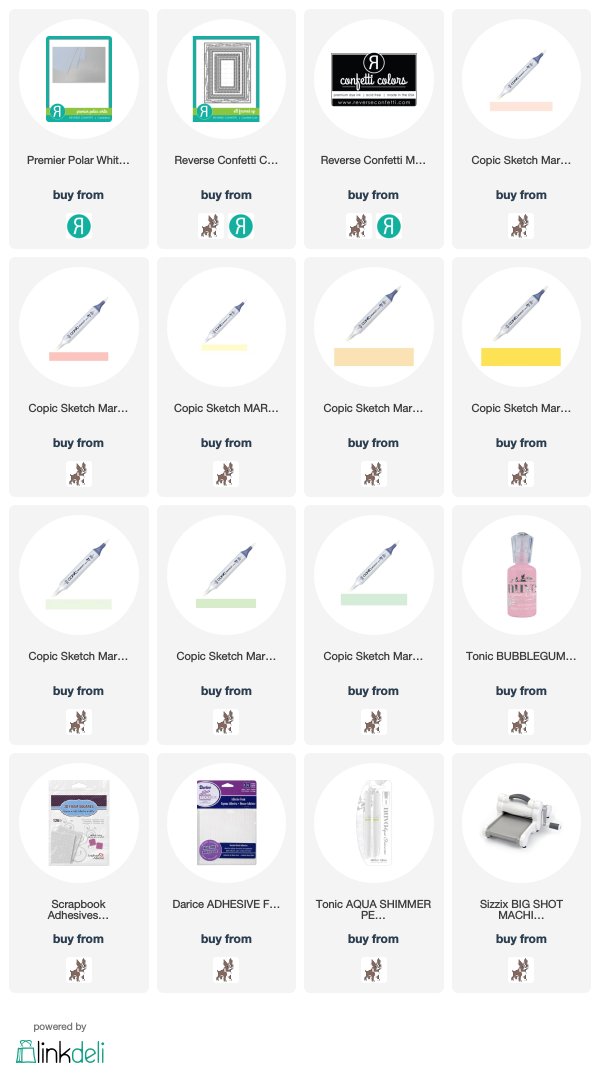View the Darice ADHESIVE F... foam strips

pos(226,823)
